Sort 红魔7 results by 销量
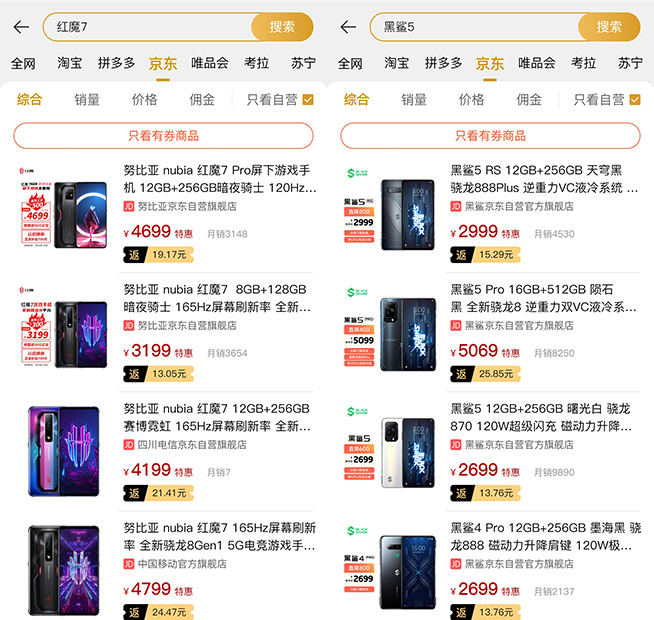654x620 pixels. [x=87, y=99]
